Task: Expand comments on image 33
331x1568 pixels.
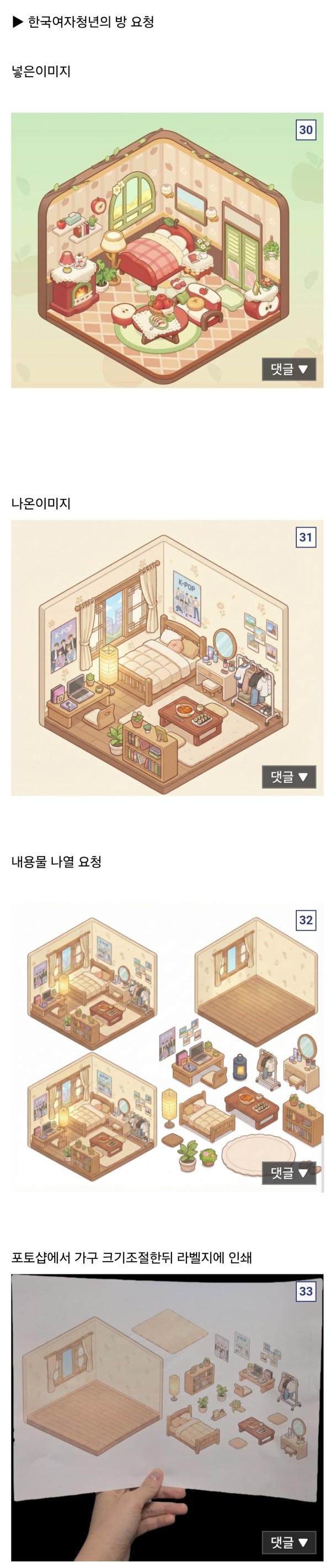Action: [x=289, y=1541]
